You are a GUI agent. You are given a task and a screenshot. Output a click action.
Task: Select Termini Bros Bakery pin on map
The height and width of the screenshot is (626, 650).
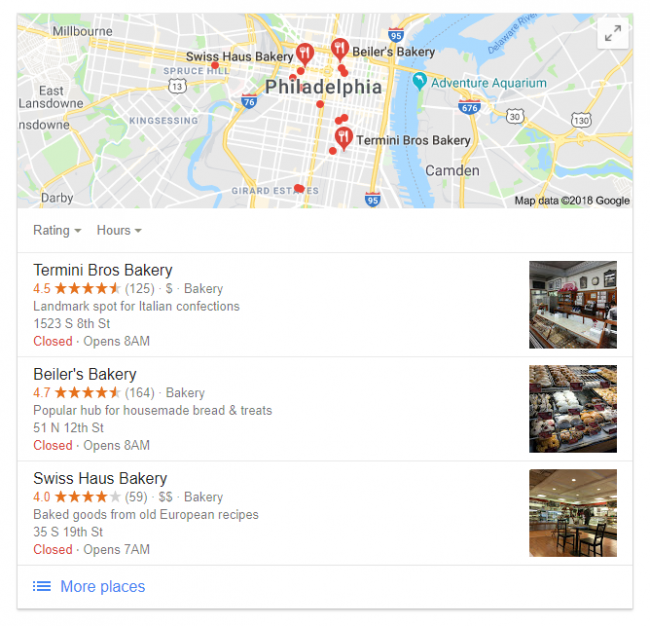(x=343, y=138)
